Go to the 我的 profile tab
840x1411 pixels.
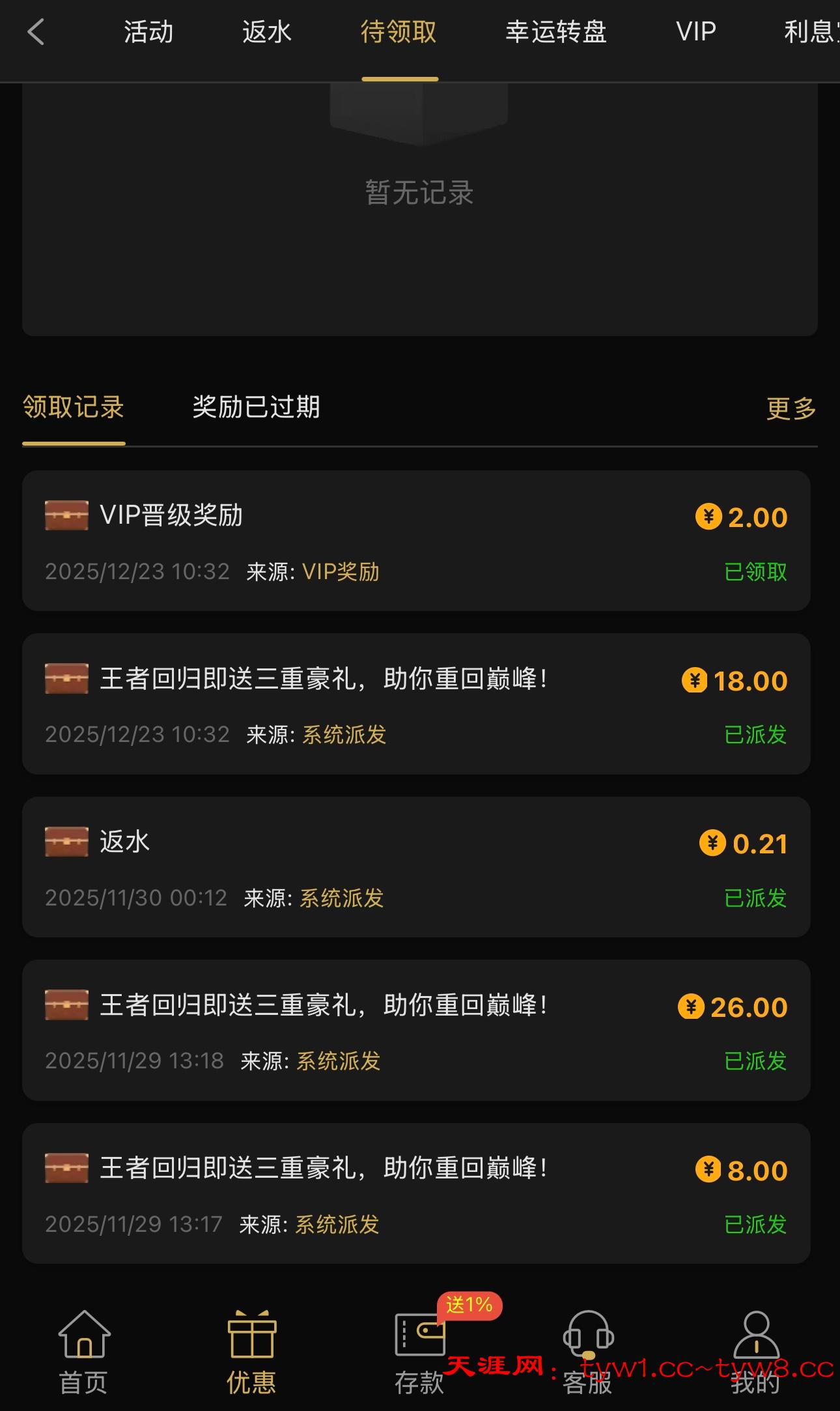pos(756,1352)
